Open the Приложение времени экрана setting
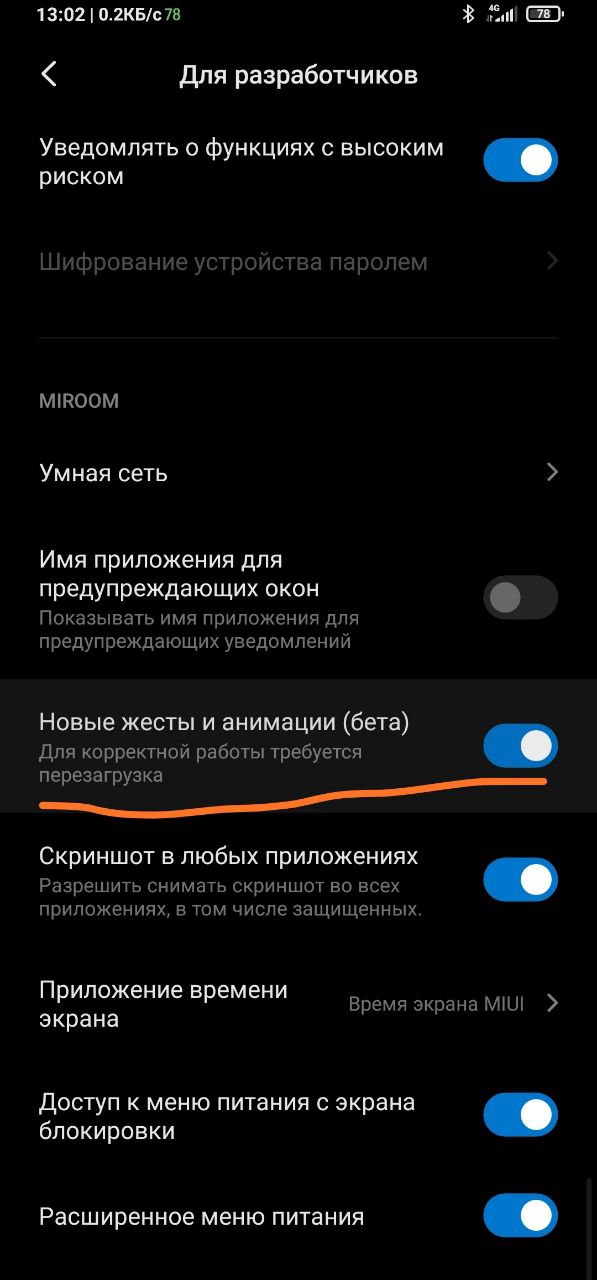Viewport: 597px width, 1280px height. (298, 1004)
